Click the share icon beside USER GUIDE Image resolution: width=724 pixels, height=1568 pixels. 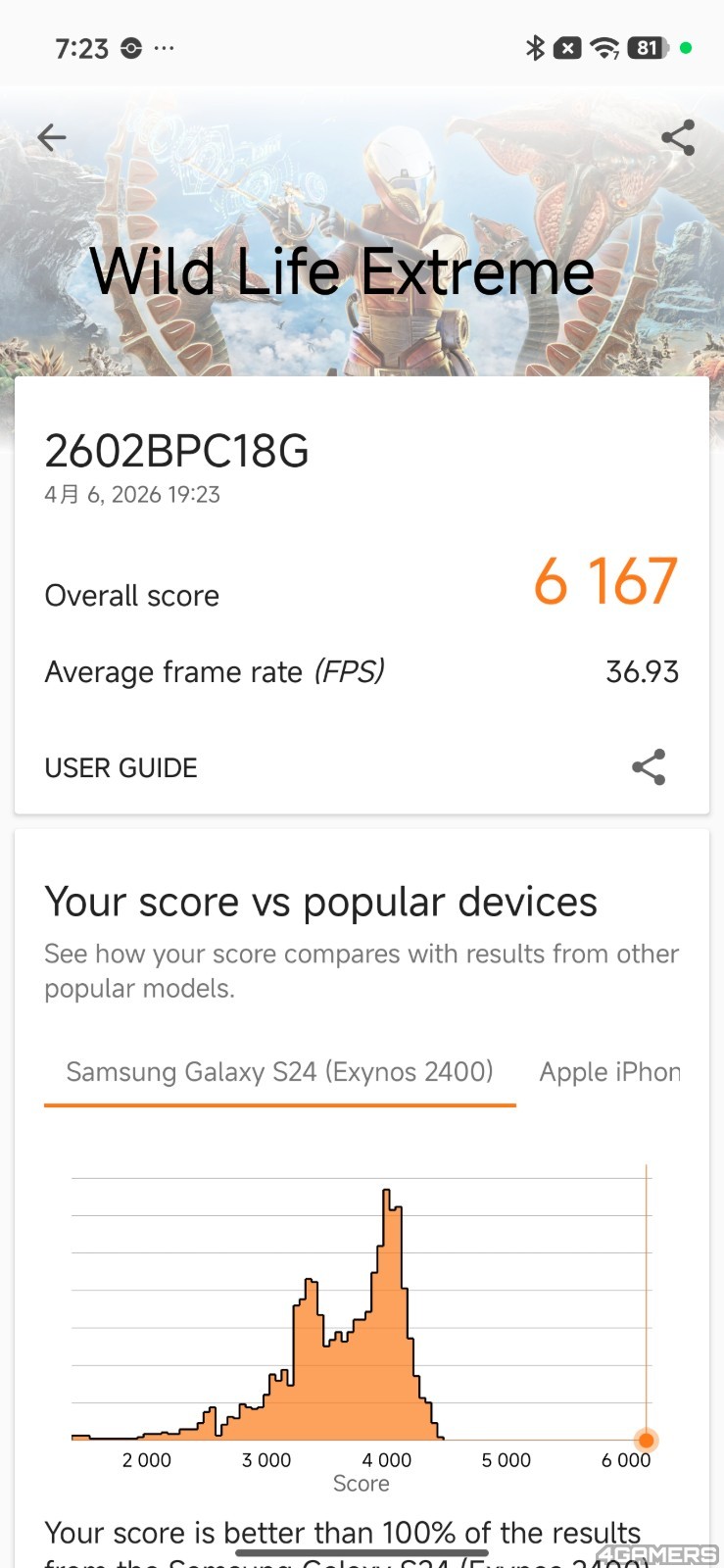[650, 767]
